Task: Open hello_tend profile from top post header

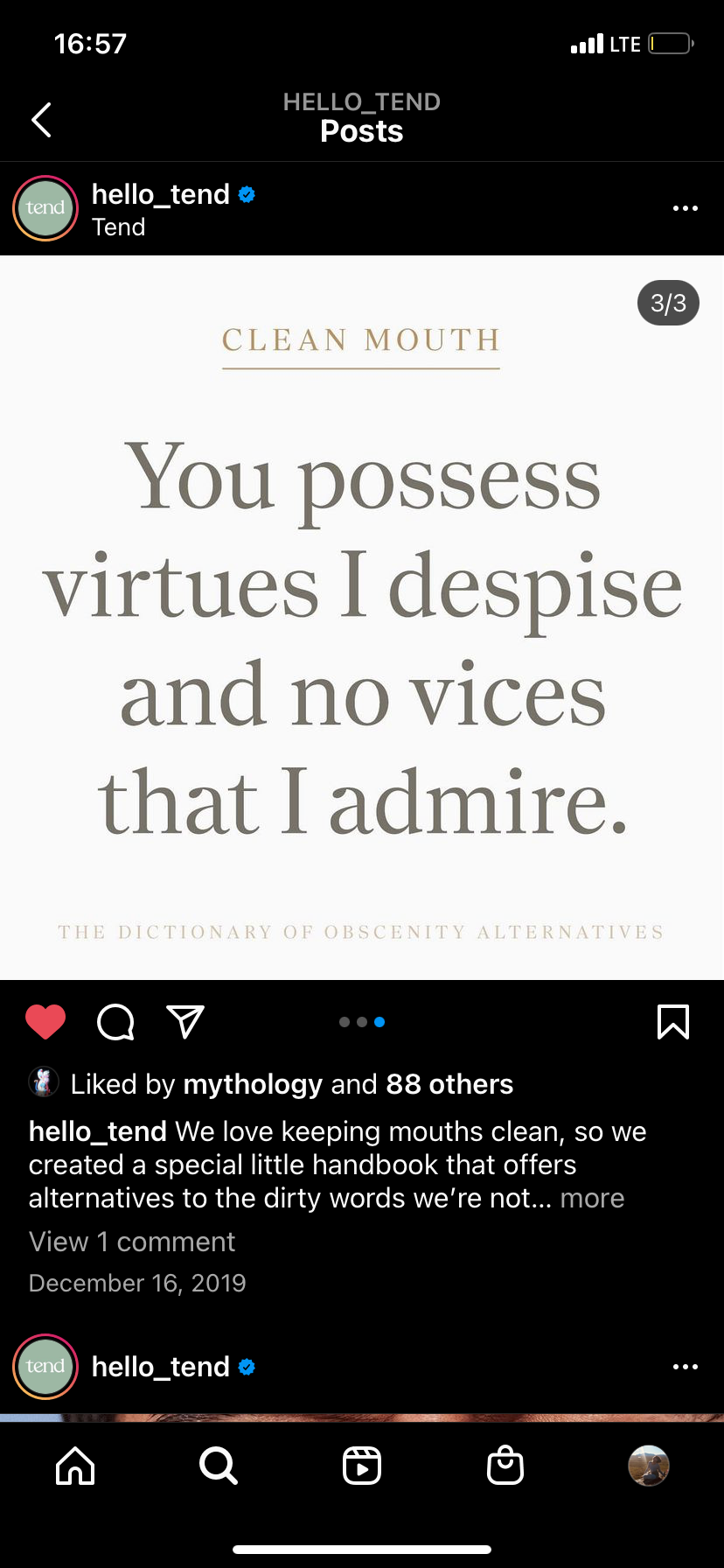Action: point(161,194)
